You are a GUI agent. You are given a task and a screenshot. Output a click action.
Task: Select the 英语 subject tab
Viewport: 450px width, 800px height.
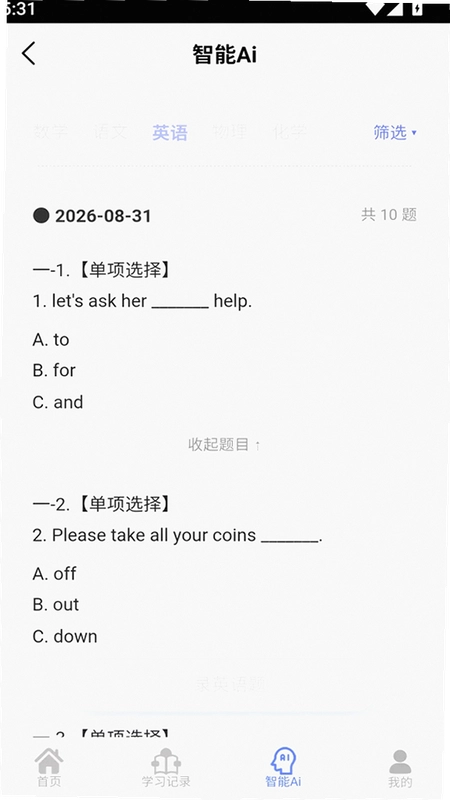[170, 133]
